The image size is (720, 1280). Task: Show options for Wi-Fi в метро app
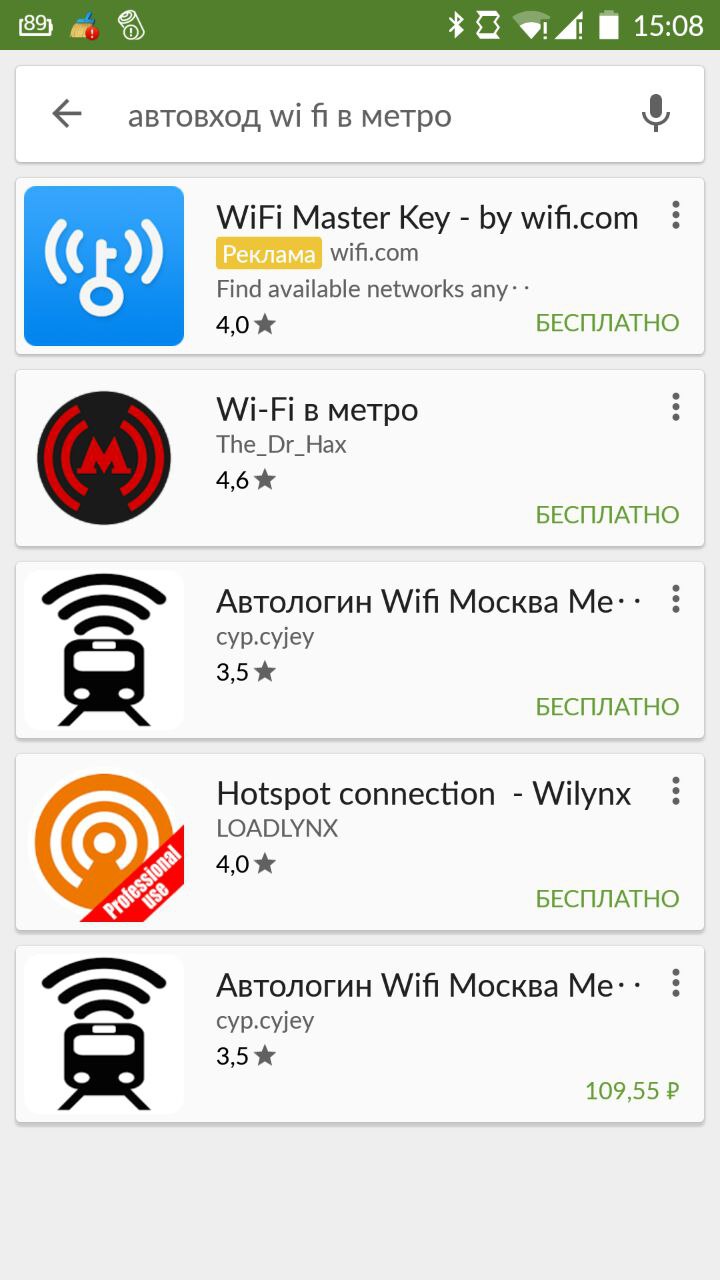(x=676, y=407)
